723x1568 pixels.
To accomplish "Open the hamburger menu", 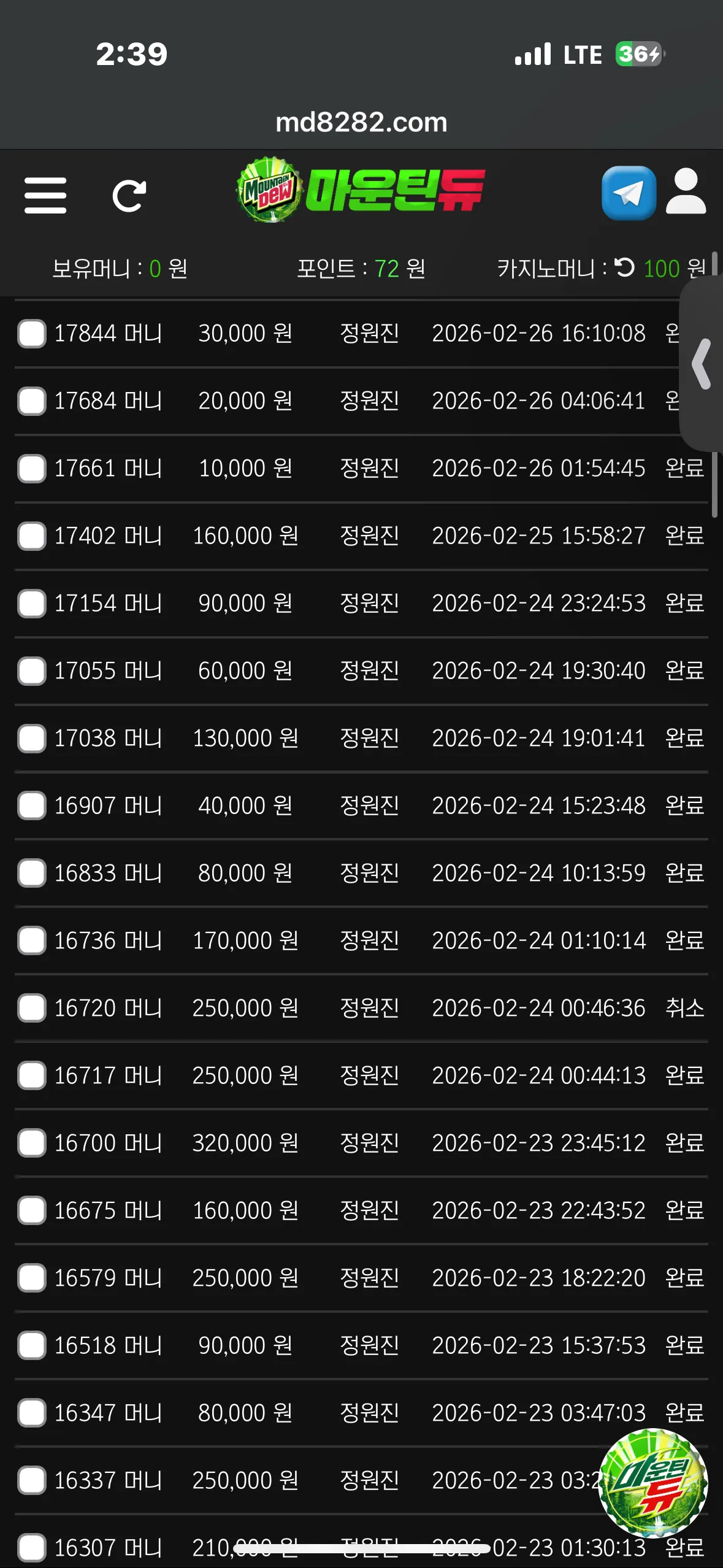I will point(45,196).
